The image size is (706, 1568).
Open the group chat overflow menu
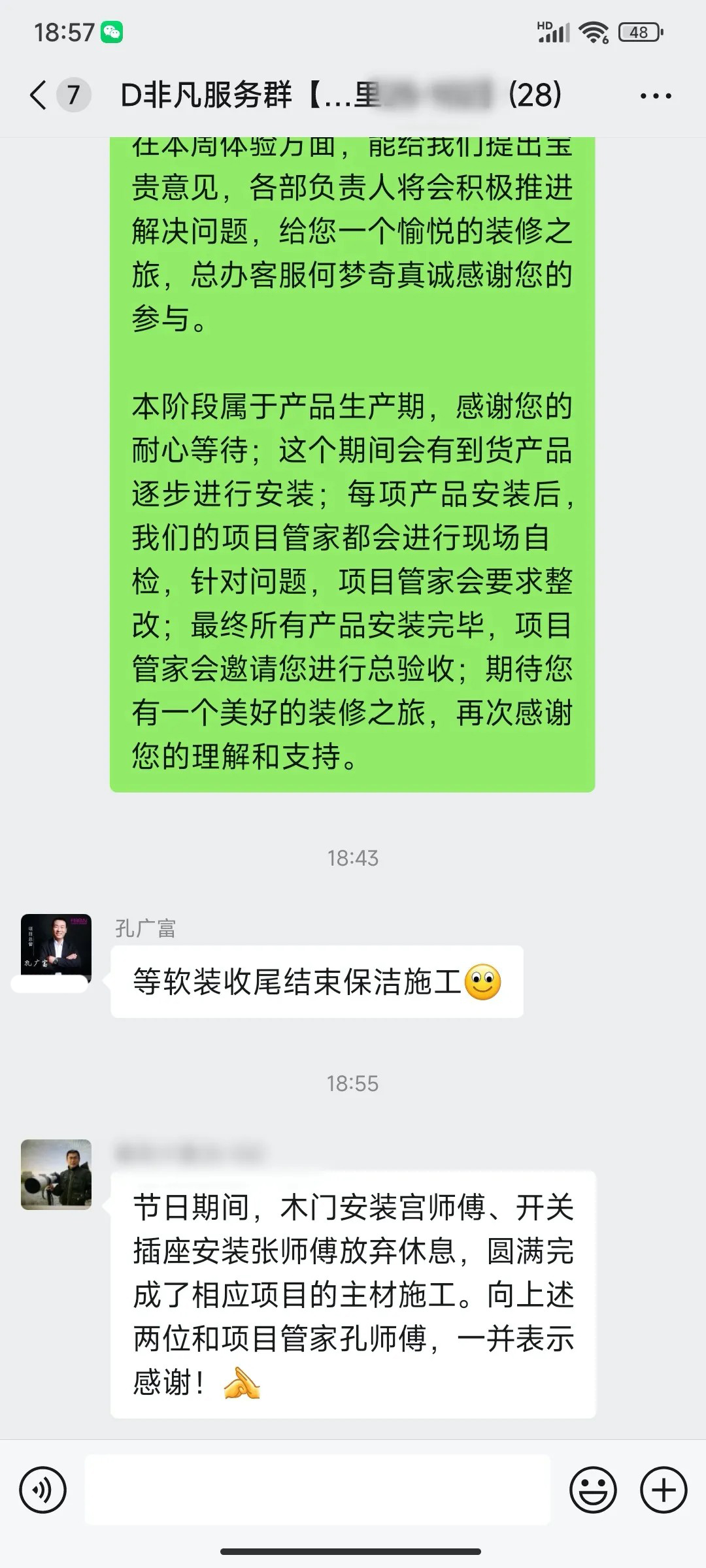click(655, 96)
